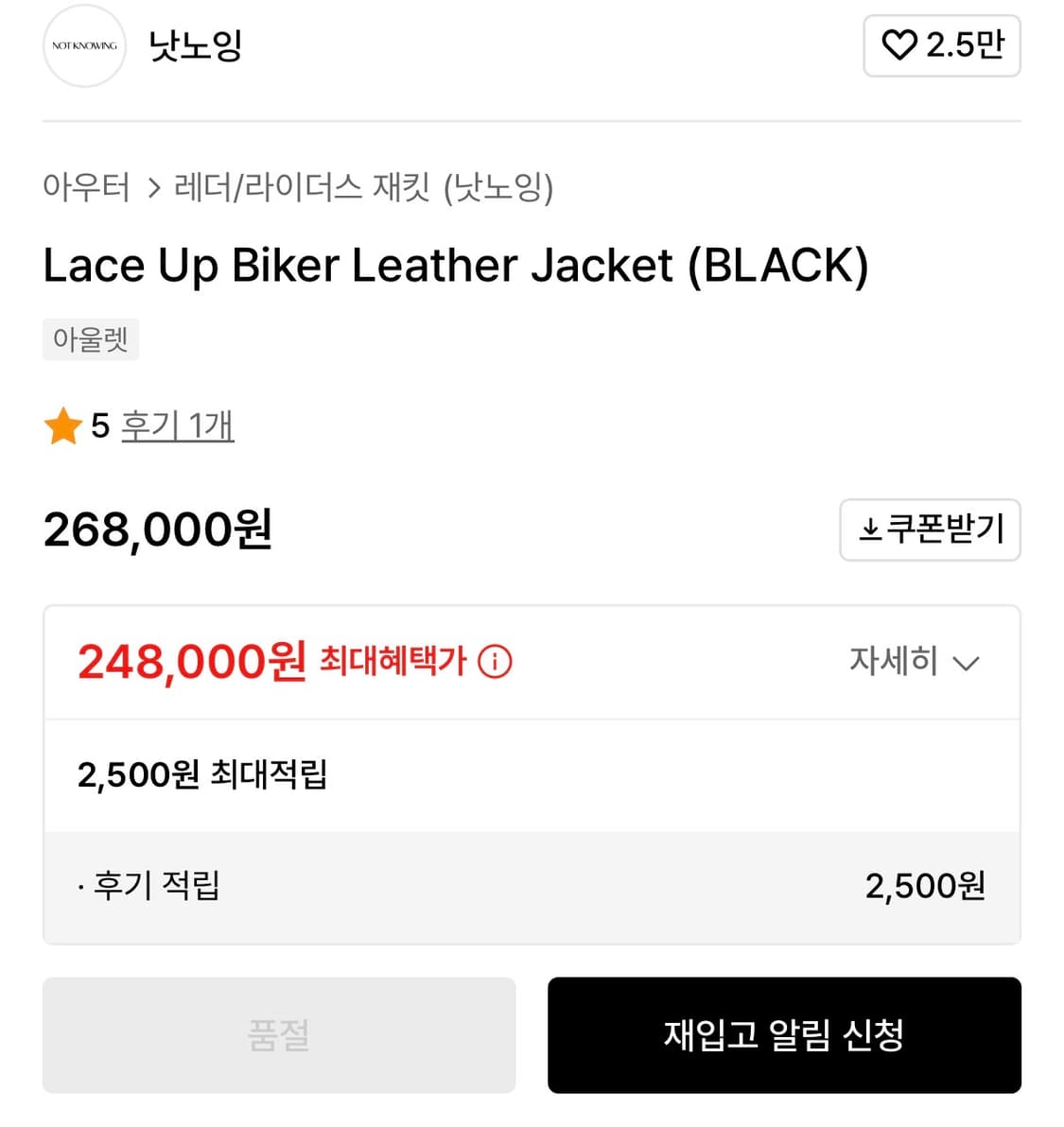Open the detailed discount breakdown dropdown

pos(915,663)
